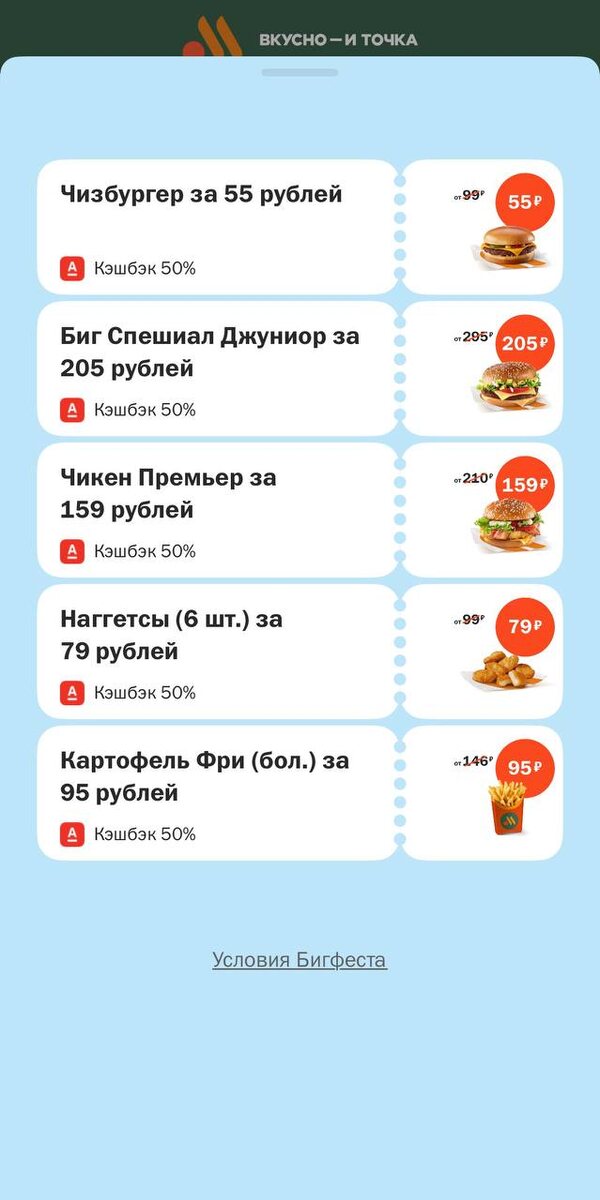Image resolution: width=600 pixels, height=1200 pixels.
Task: Open the Чизбургер за 55 рублей coupon
Action: 218,227
